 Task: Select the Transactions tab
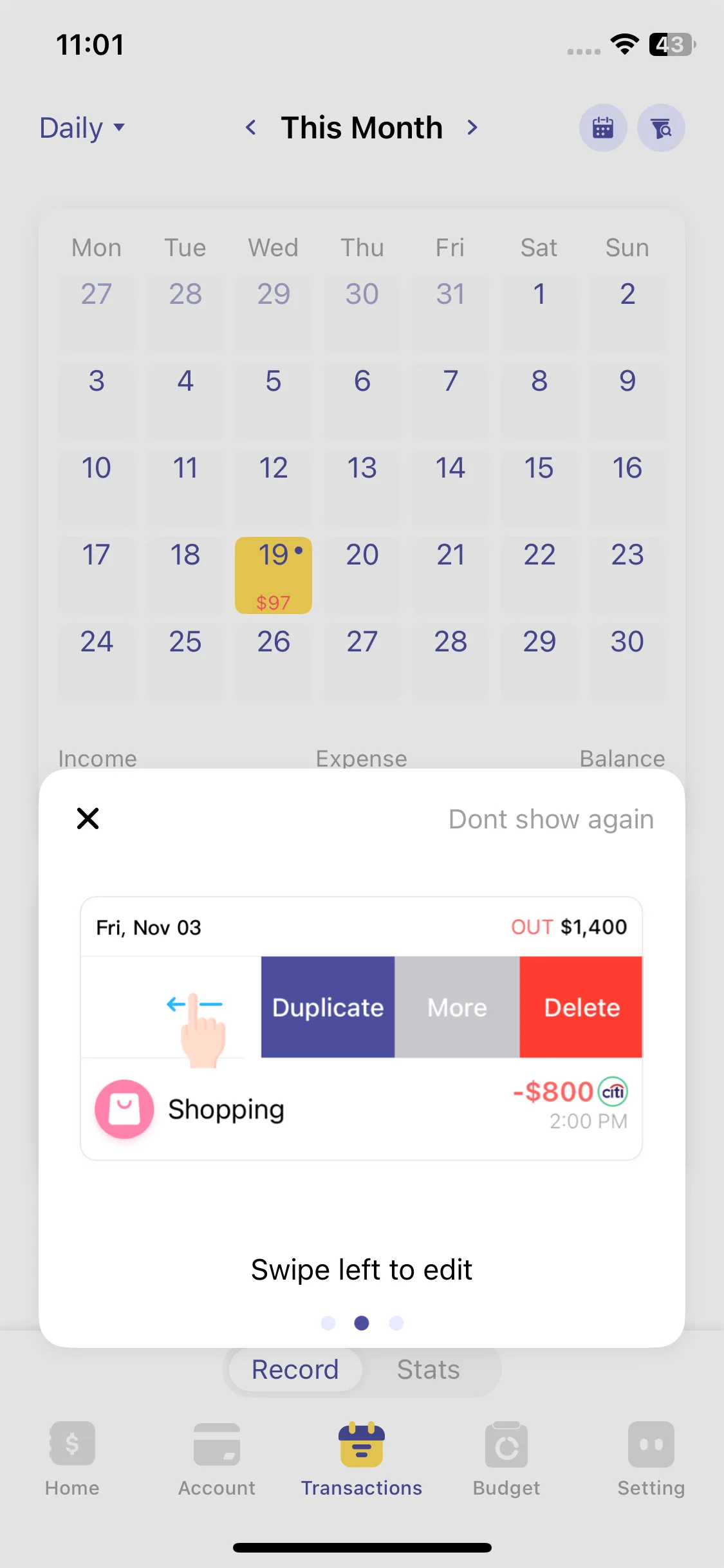coord(362,1458)
